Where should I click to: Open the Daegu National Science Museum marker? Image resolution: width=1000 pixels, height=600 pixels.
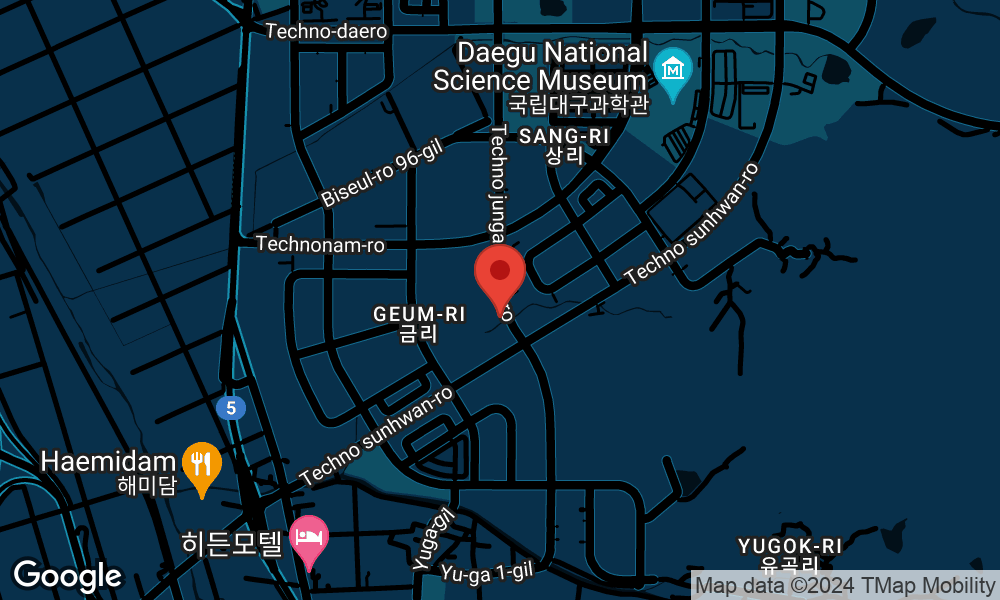(x=673, y=70)
